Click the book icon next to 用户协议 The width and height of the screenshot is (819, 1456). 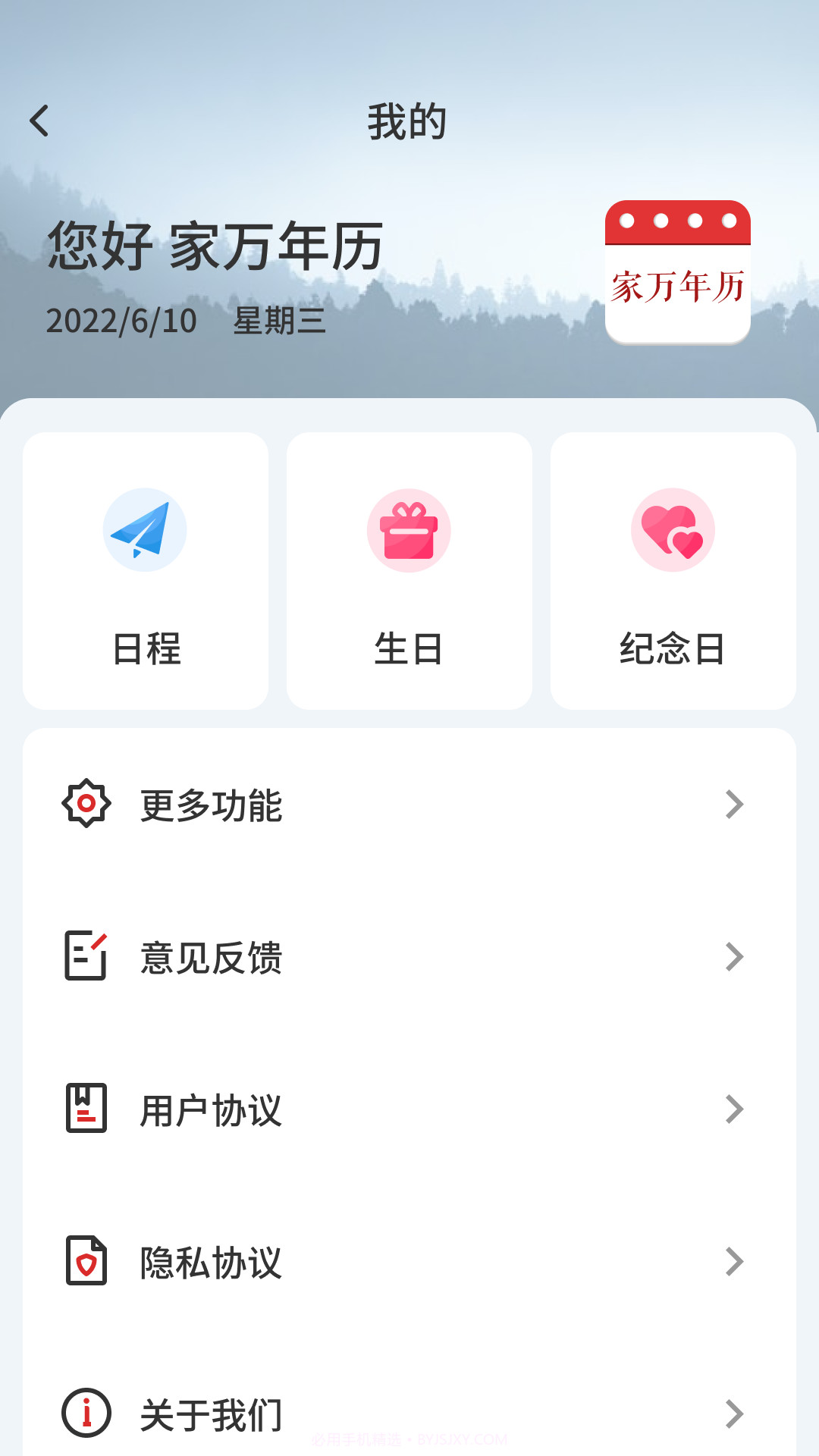[x=86, y=1110]
